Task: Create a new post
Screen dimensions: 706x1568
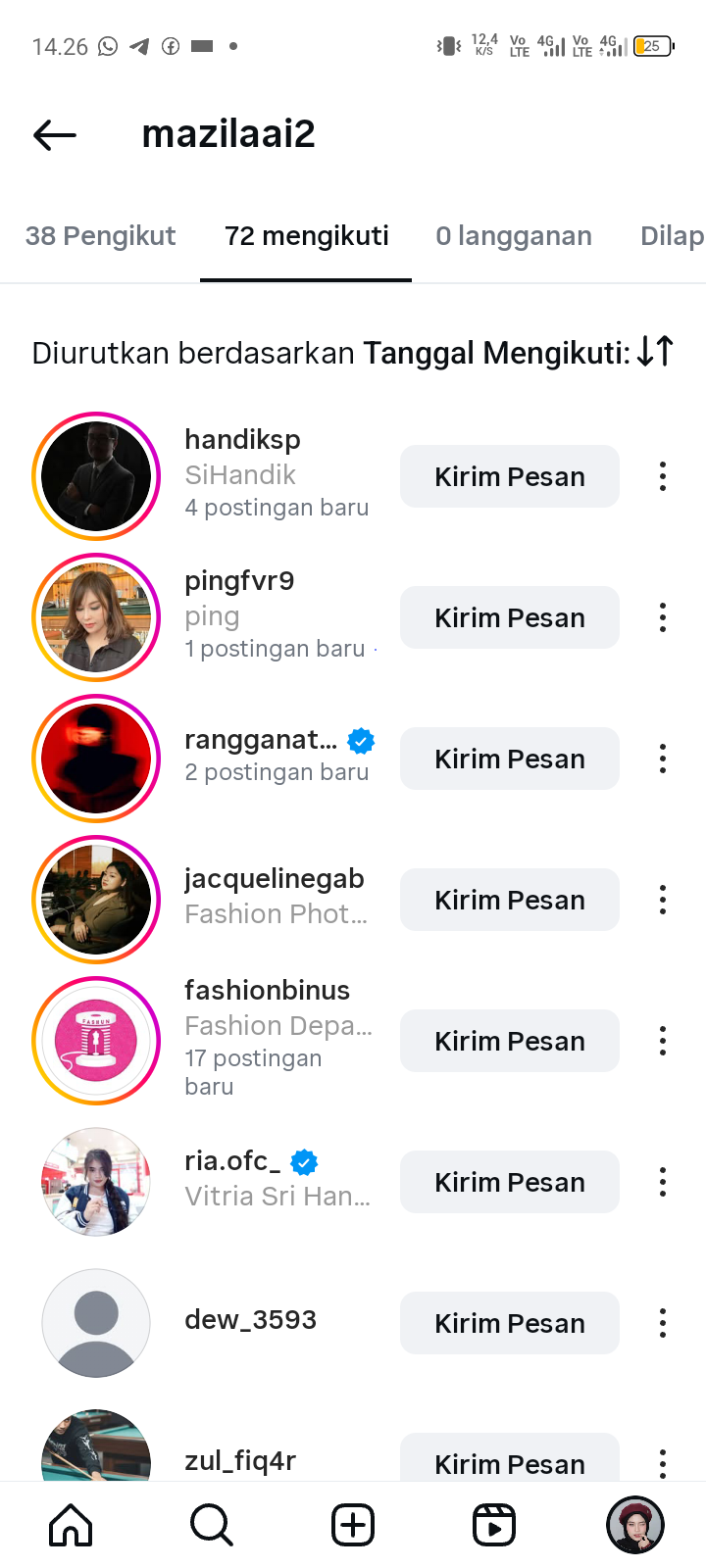Action: tap(353, 1526)
